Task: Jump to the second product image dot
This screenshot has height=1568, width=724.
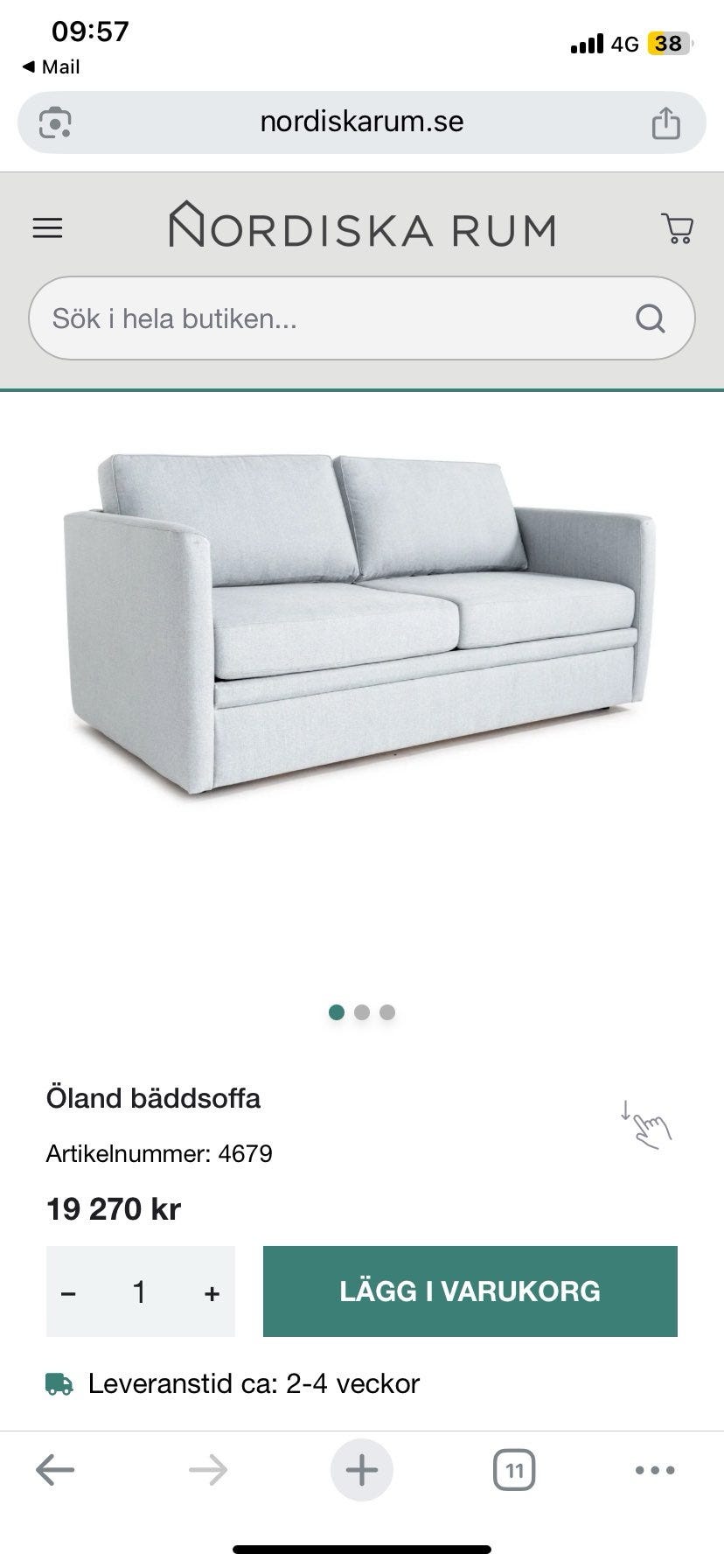Action: point(362,1012)
